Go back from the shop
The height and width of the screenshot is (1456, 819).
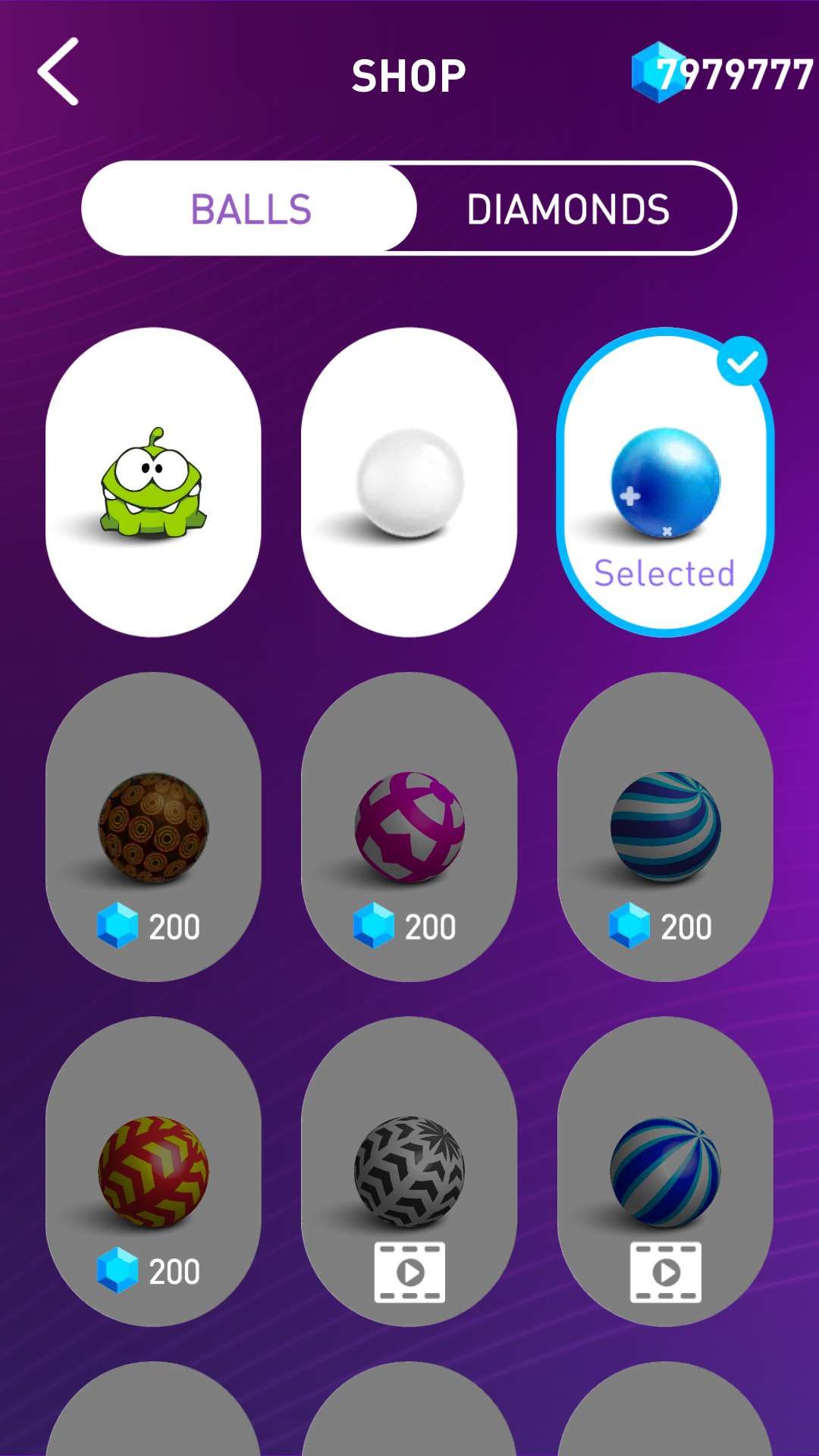pos(59,72)
